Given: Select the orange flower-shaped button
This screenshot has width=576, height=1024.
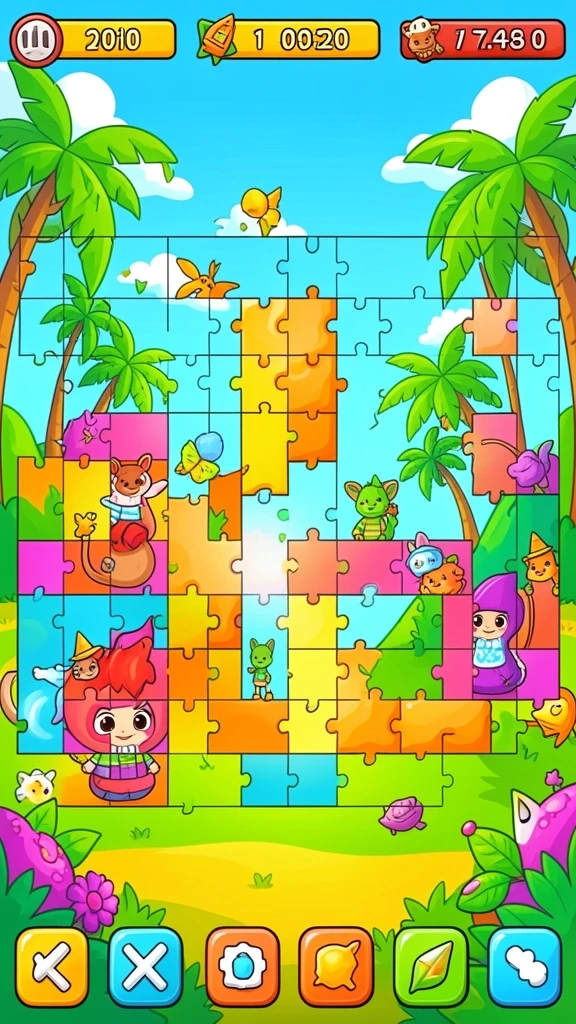Looking at the screenshot, I should tap(243, 966).
